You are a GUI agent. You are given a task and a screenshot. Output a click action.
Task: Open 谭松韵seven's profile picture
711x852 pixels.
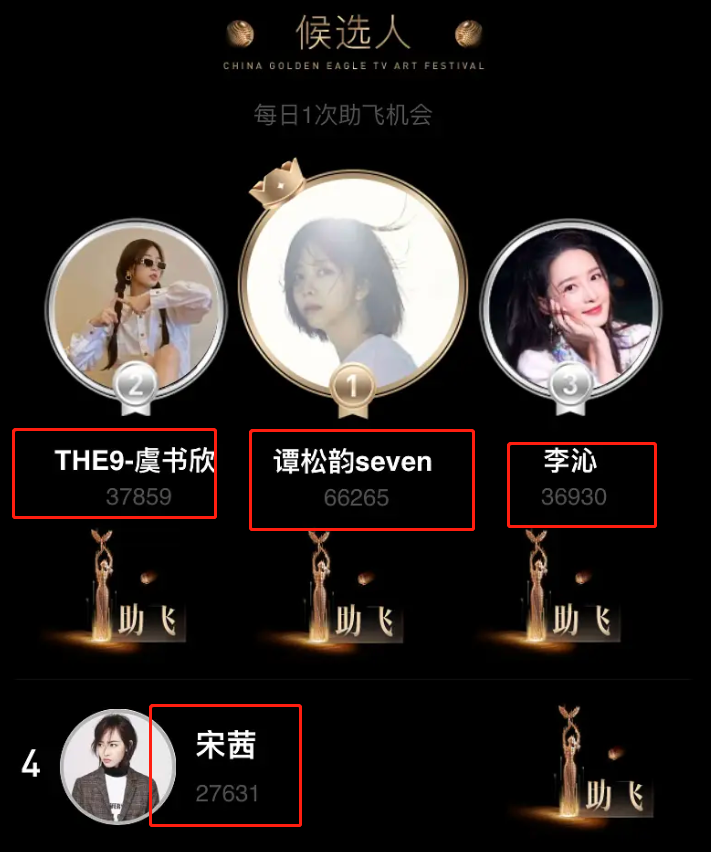(x=353, y=283)
